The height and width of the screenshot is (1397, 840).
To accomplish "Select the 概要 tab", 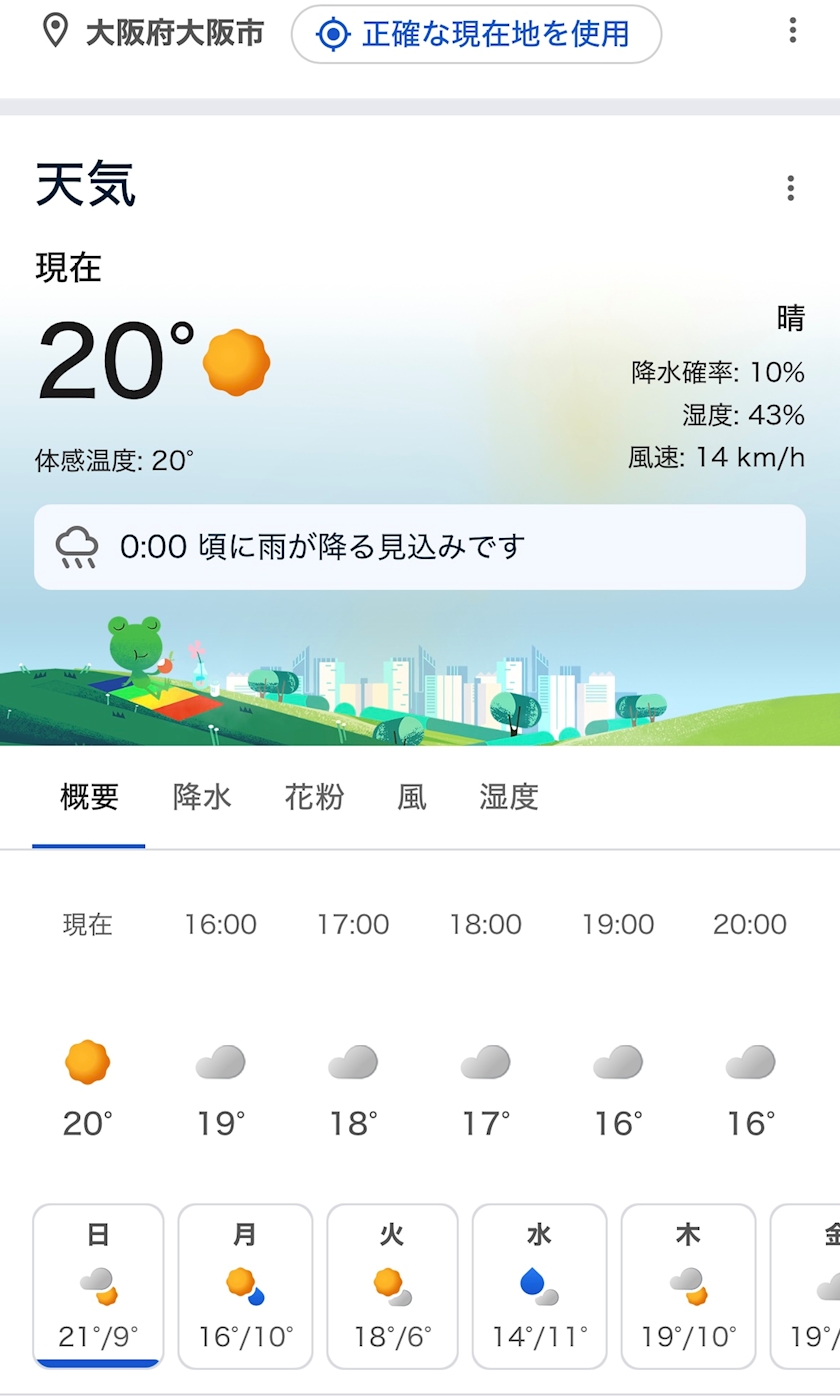I will (x=89, y=797).
